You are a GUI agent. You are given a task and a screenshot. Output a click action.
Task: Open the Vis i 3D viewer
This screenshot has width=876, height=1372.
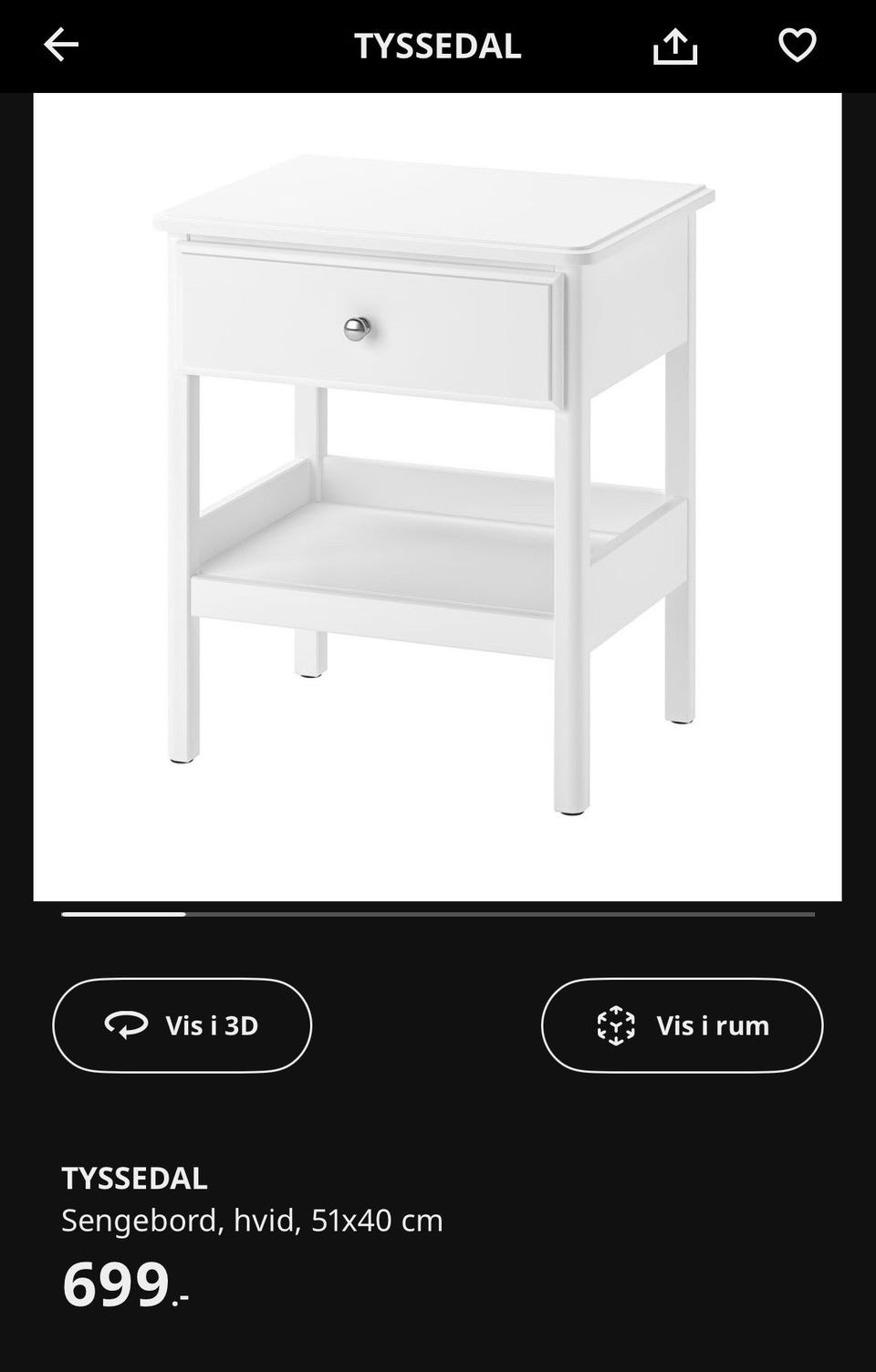pyautogui.click(x=181, y=1025)
